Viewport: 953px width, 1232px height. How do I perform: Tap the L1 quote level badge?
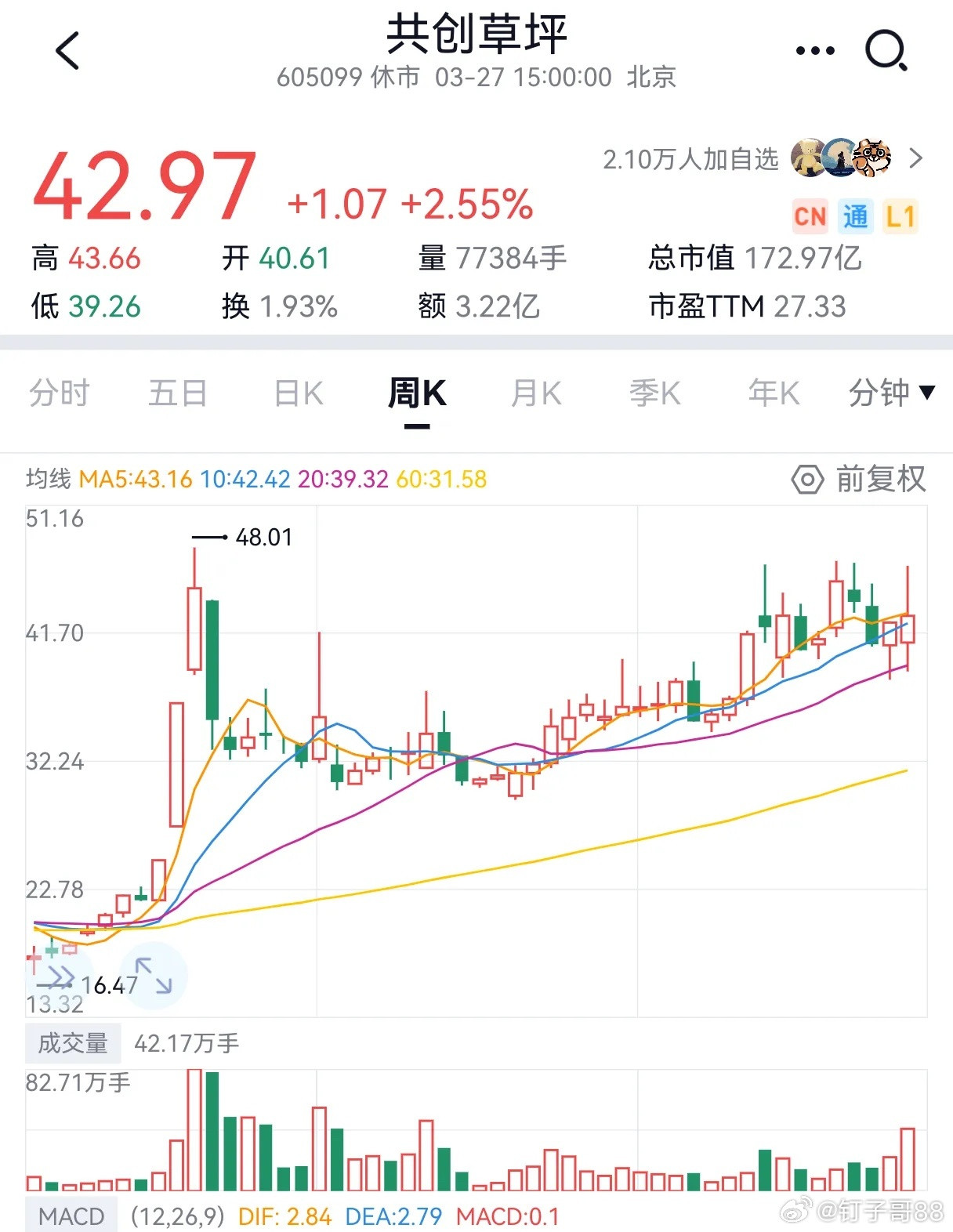click(901, 216)
